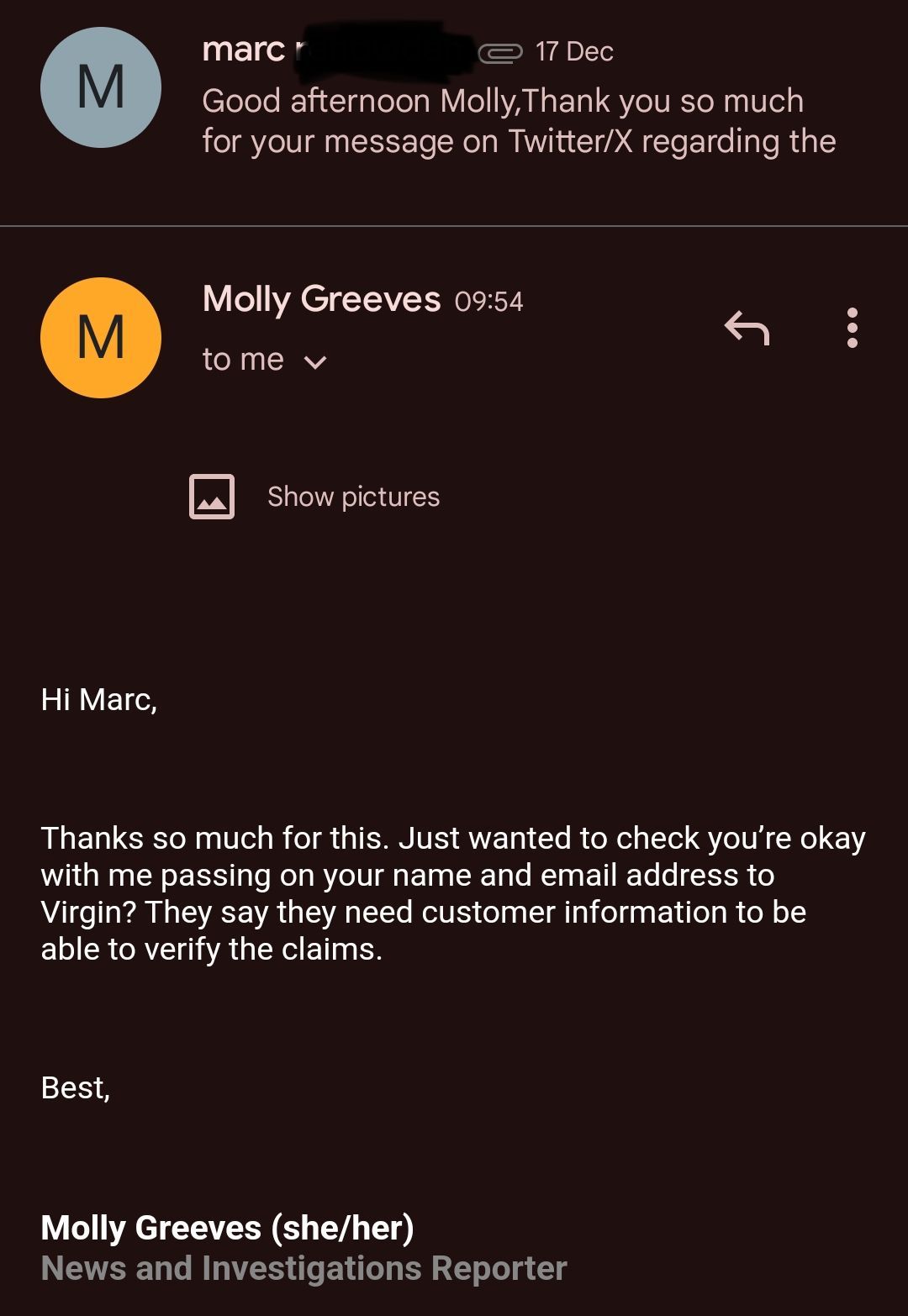Open Molly Greeves' orange sender avatar
This screenshot has width=908, height=1316.
(x=101, y=338)
